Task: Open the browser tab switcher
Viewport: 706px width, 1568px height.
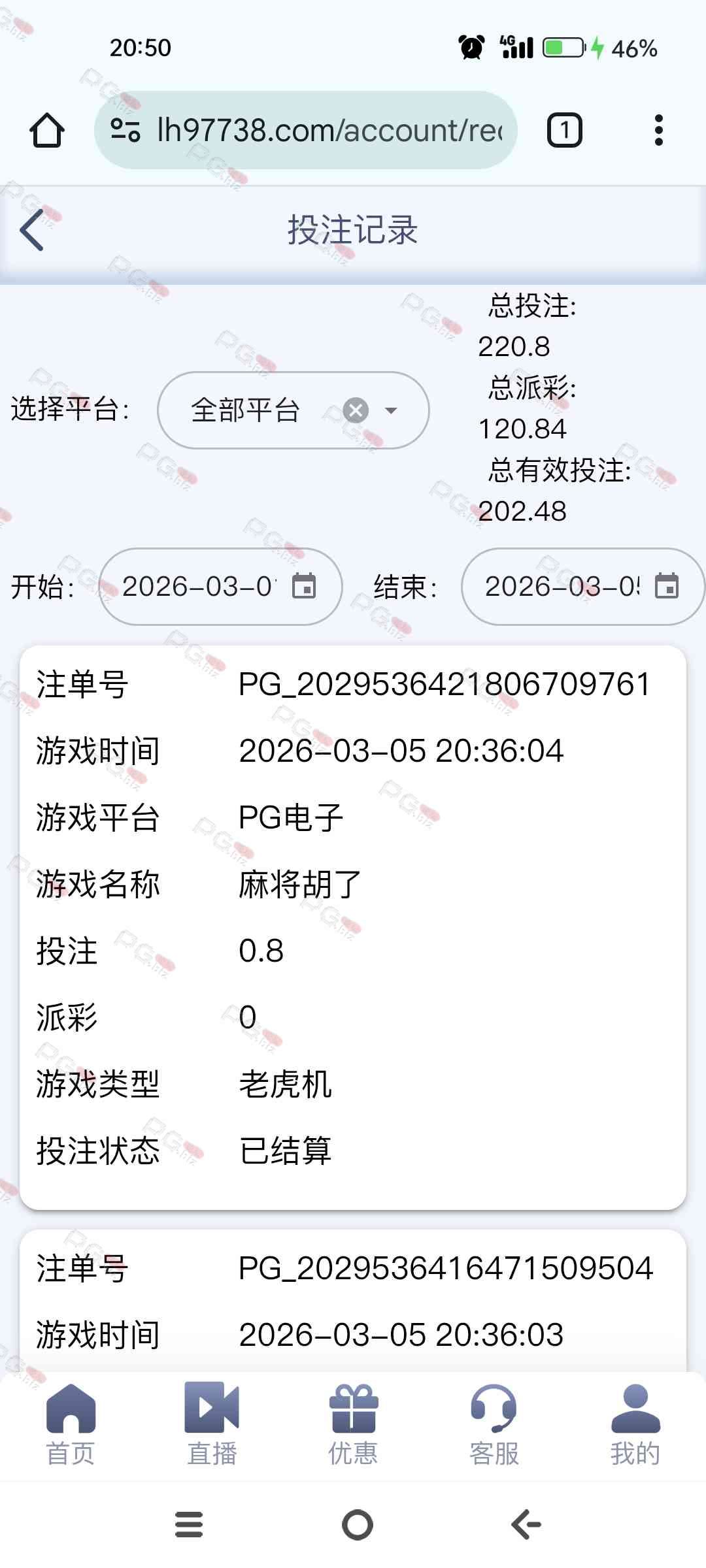Action: pyautogui.click(x=564, y=130)
